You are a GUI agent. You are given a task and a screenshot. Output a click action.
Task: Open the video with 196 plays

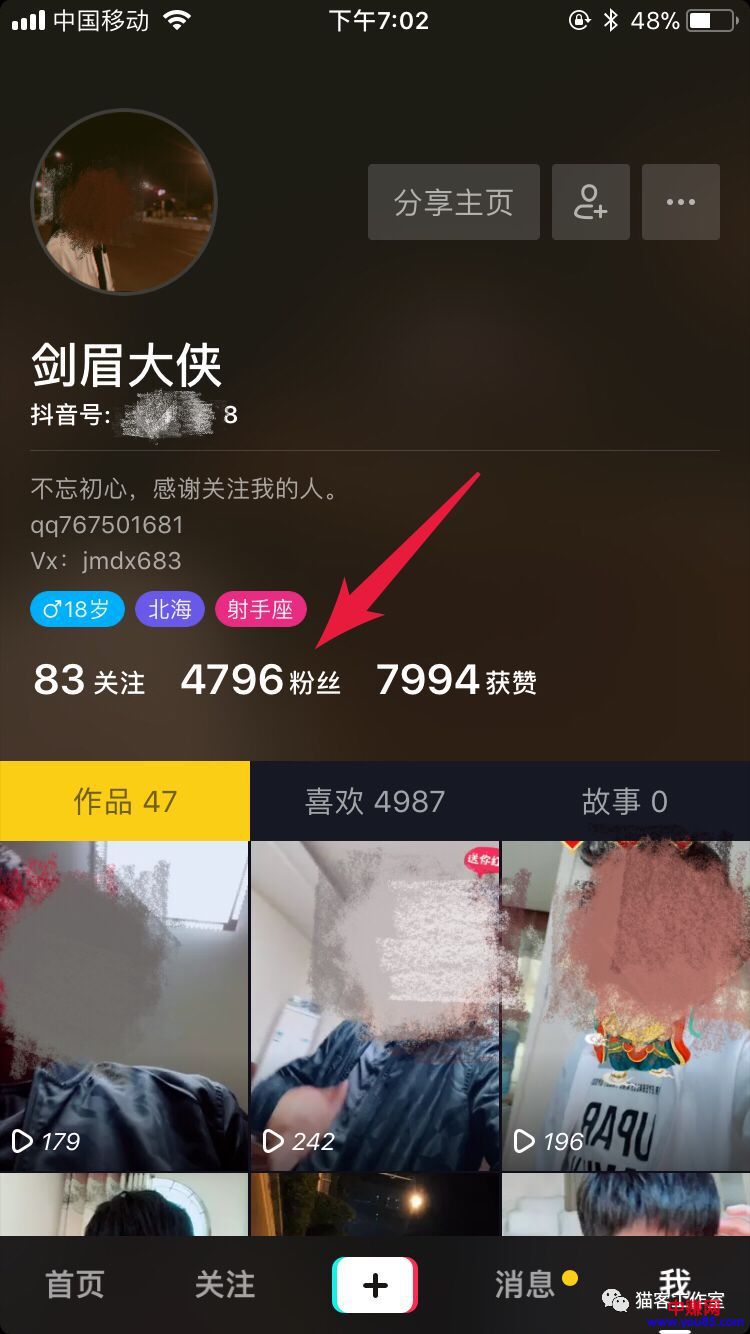click(x=626, y=1005)
